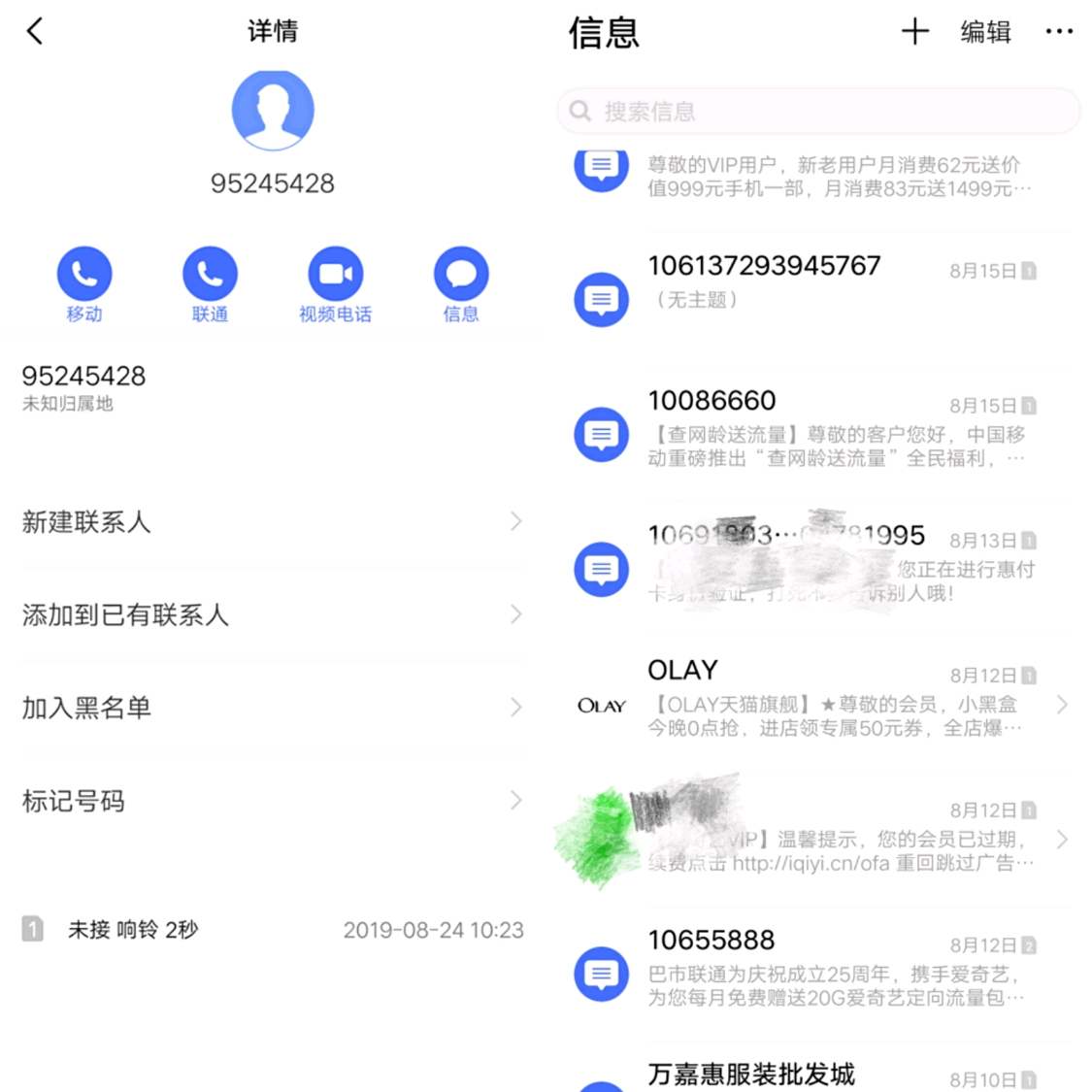This screenshot has width=1092, height=1092.
Task: Start a 视频电话 video call
Action: click(335, 275)
